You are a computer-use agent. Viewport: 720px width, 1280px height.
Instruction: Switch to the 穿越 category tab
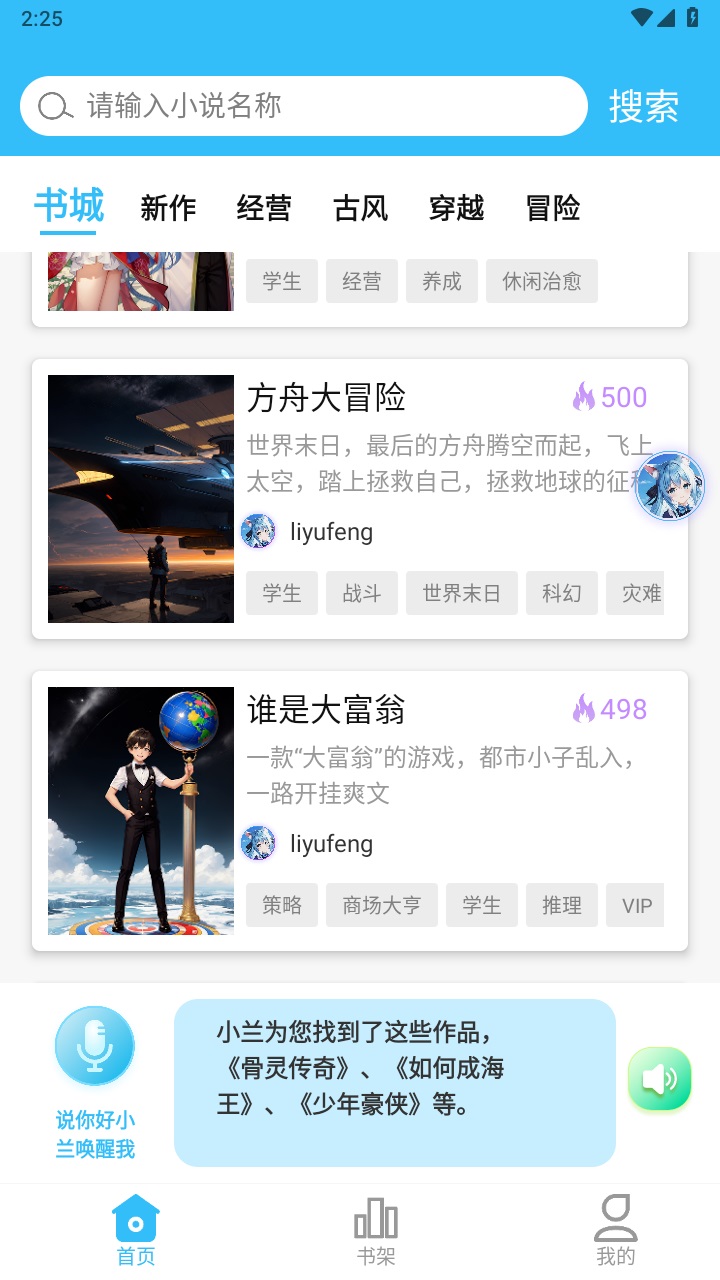click(455, 208)
